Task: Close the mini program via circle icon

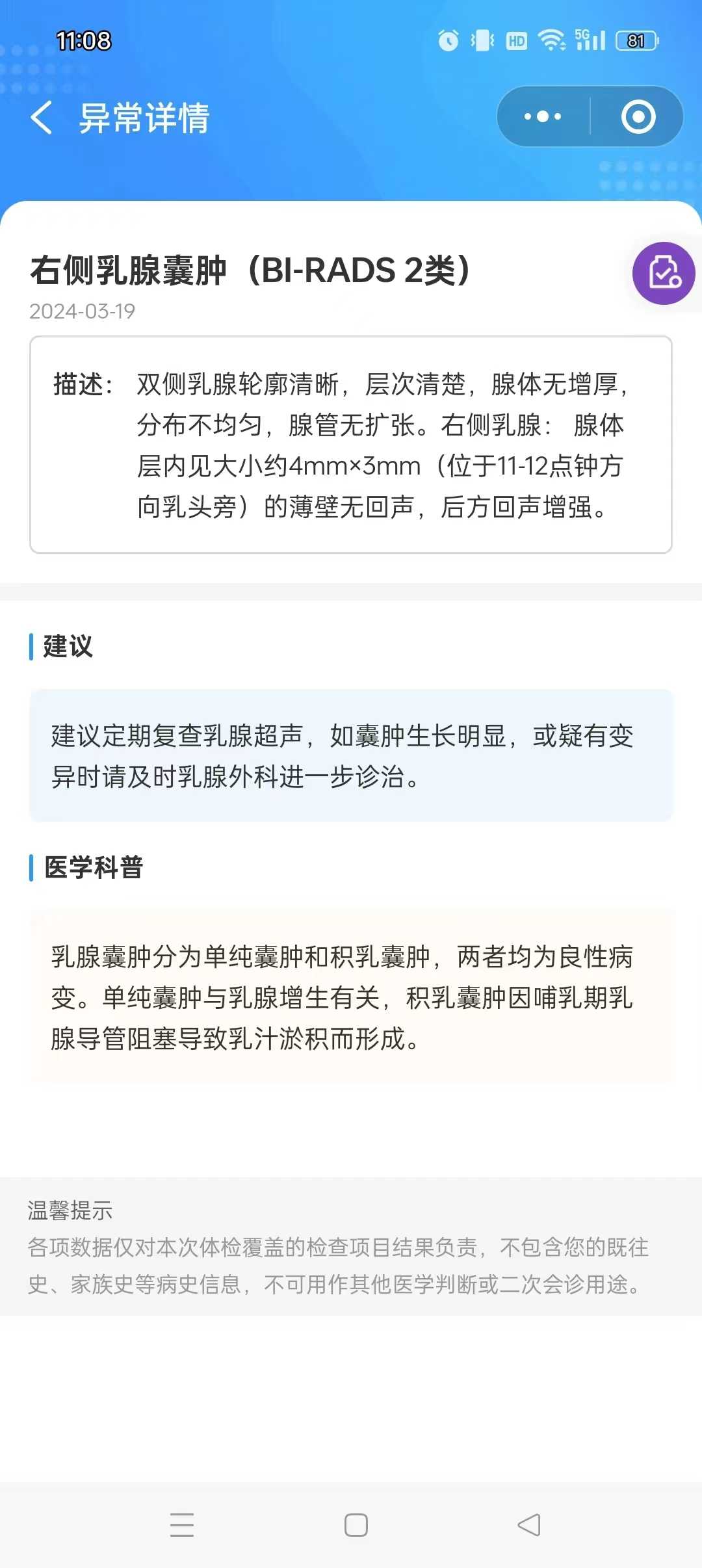Action: 638,117
